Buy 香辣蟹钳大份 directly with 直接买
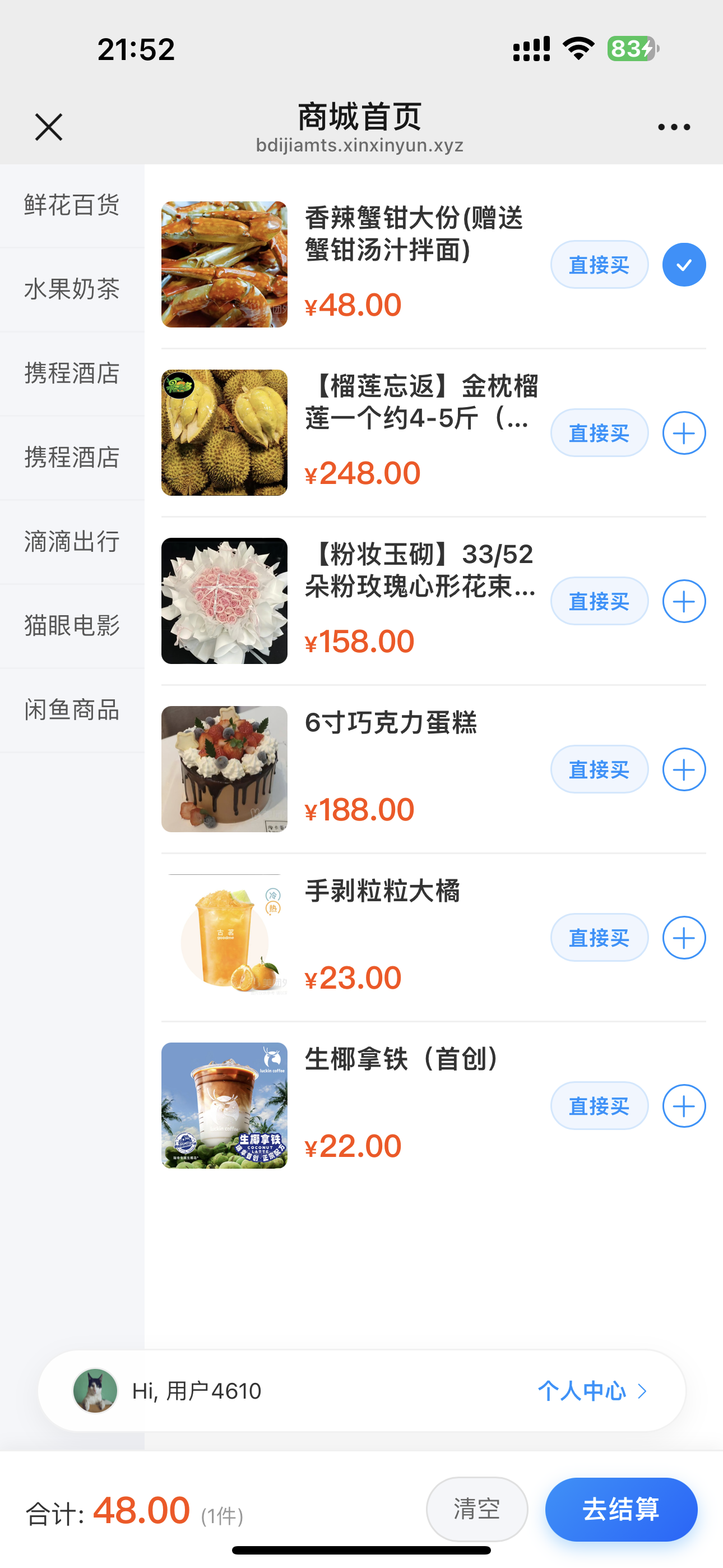 tap(599, 265)
